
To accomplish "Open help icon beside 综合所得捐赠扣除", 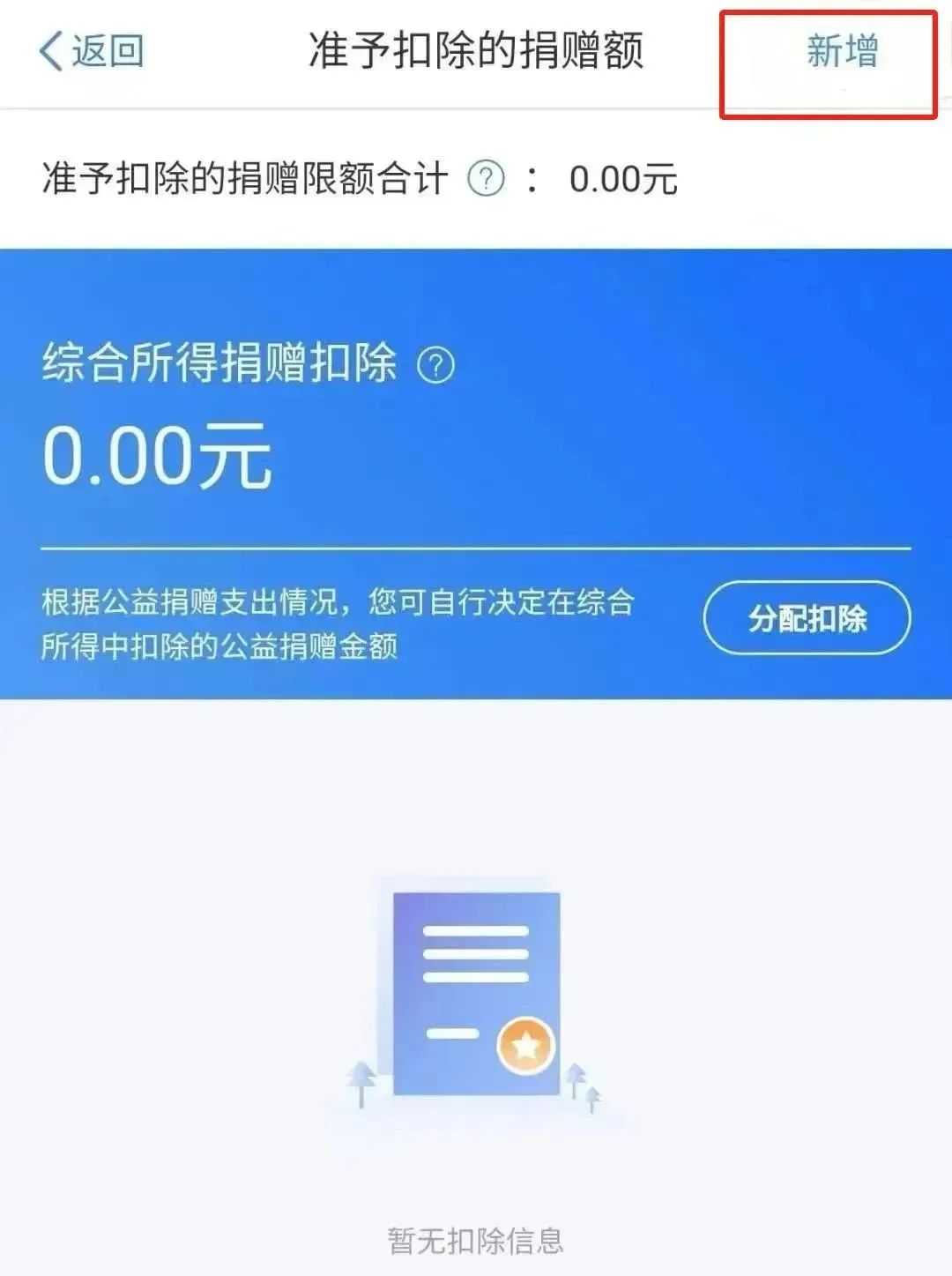I will pyautogui.click(x=435, y=364).
